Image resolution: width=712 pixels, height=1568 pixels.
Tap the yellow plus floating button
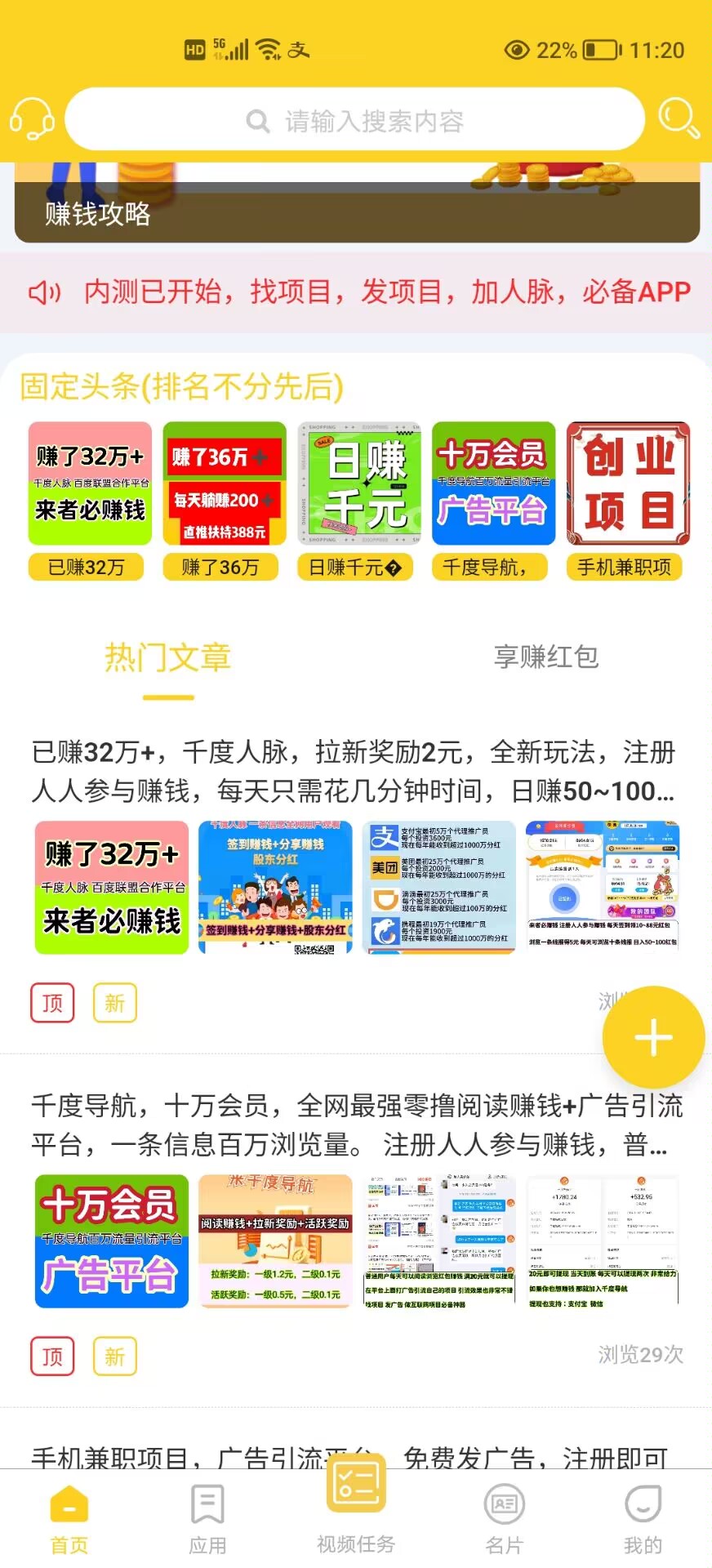pos(653,1038)
